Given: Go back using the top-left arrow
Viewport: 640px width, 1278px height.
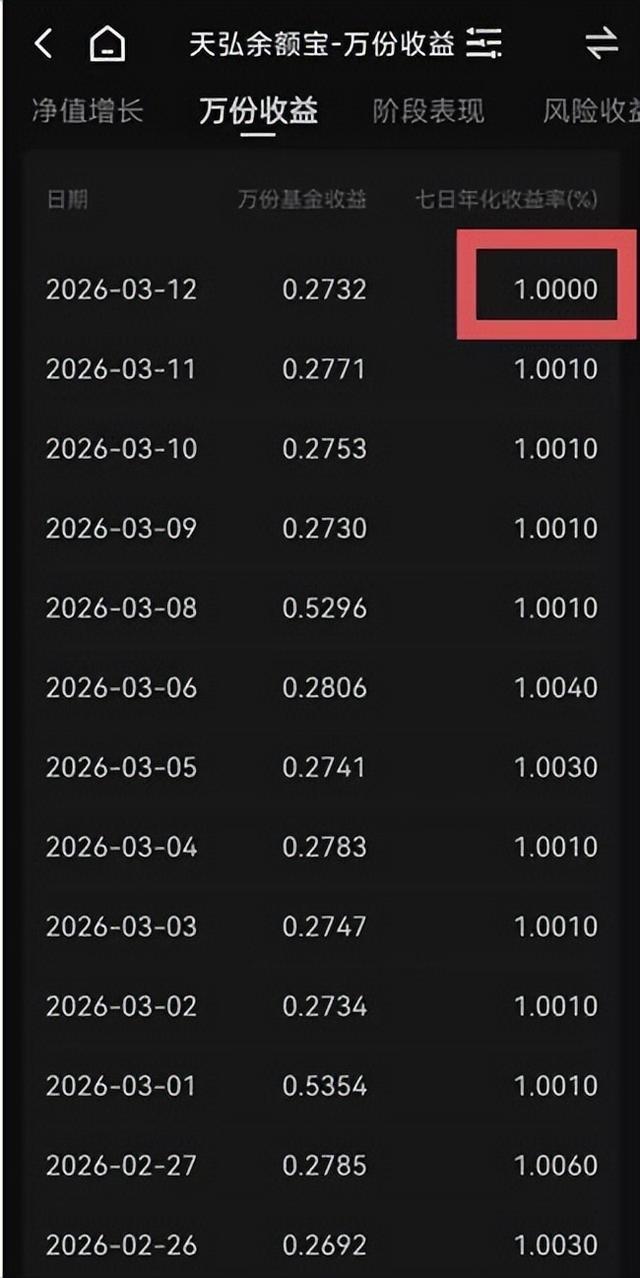Looking at the screenshot, I should 43,44.
